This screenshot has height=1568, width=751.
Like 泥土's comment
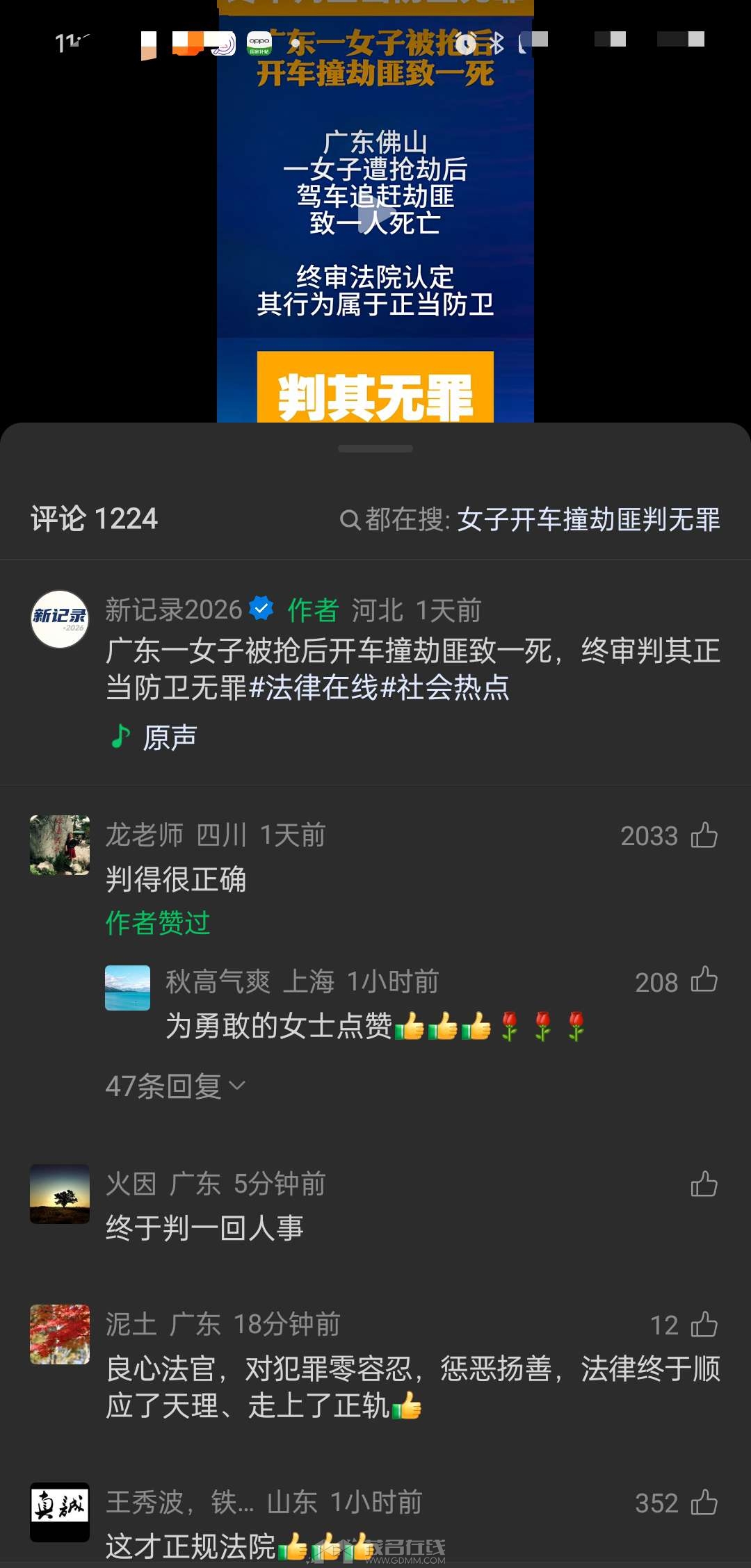704,1325
